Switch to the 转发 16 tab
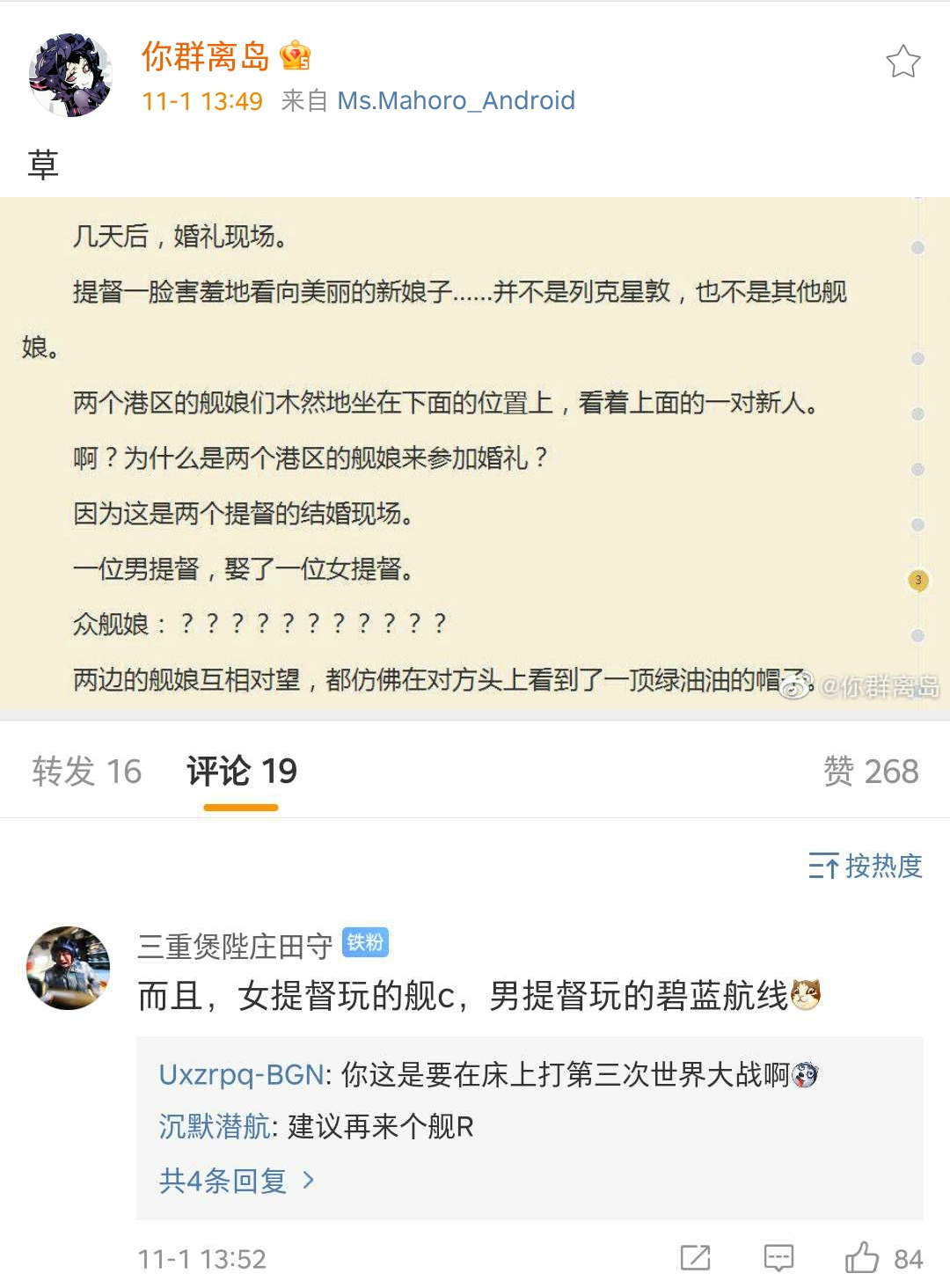This screenshot has width=950, height=1288. tap(86, 772)
